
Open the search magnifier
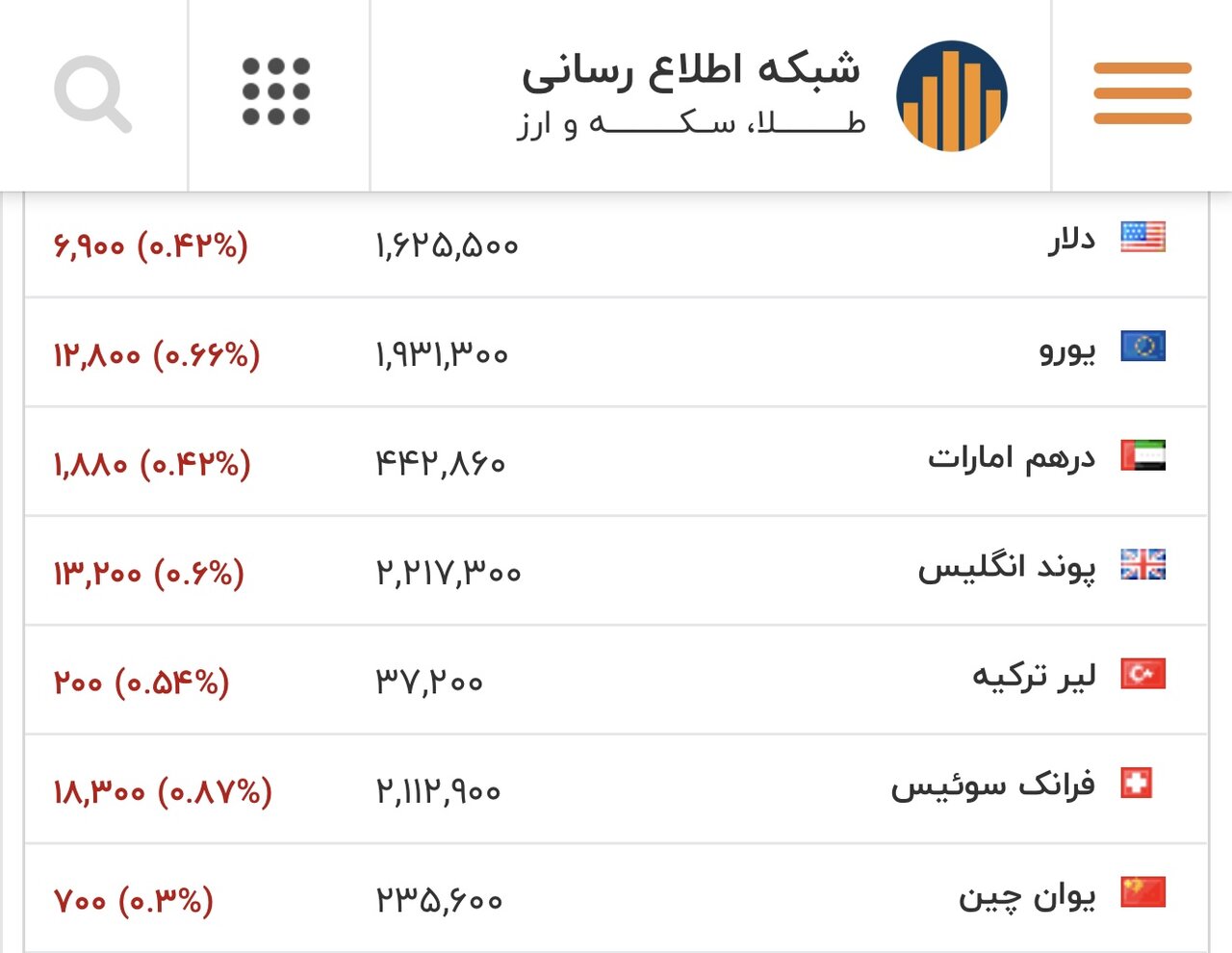coord(92,93)
